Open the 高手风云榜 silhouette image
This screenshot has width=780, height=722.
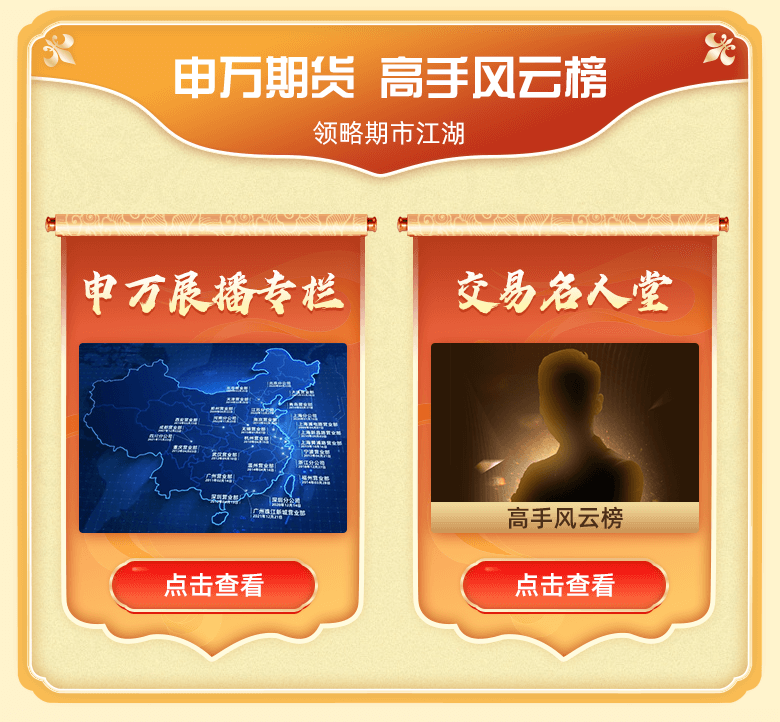564,425
